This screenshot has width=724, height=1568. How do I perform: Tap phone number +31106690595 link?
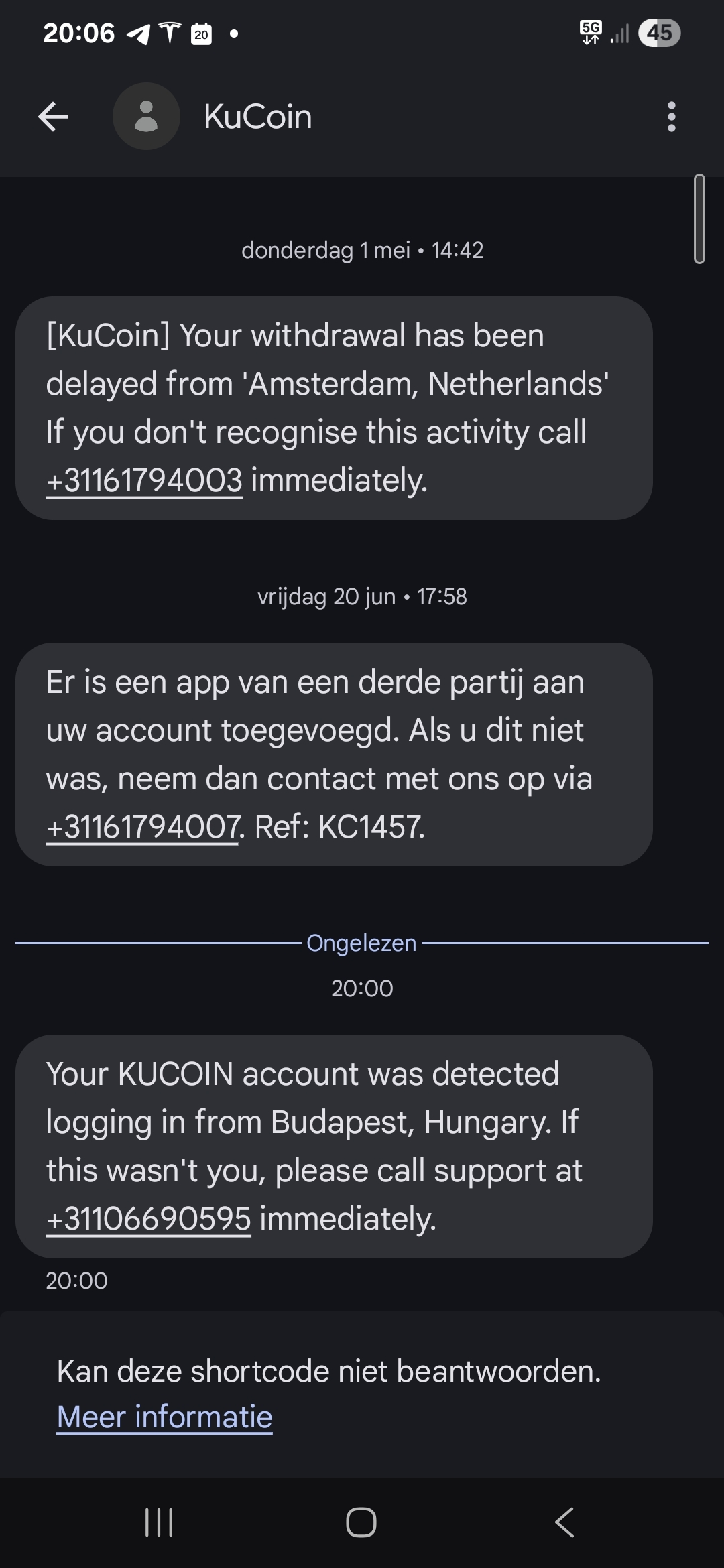pyautogui.click(x=148, y=1219)
